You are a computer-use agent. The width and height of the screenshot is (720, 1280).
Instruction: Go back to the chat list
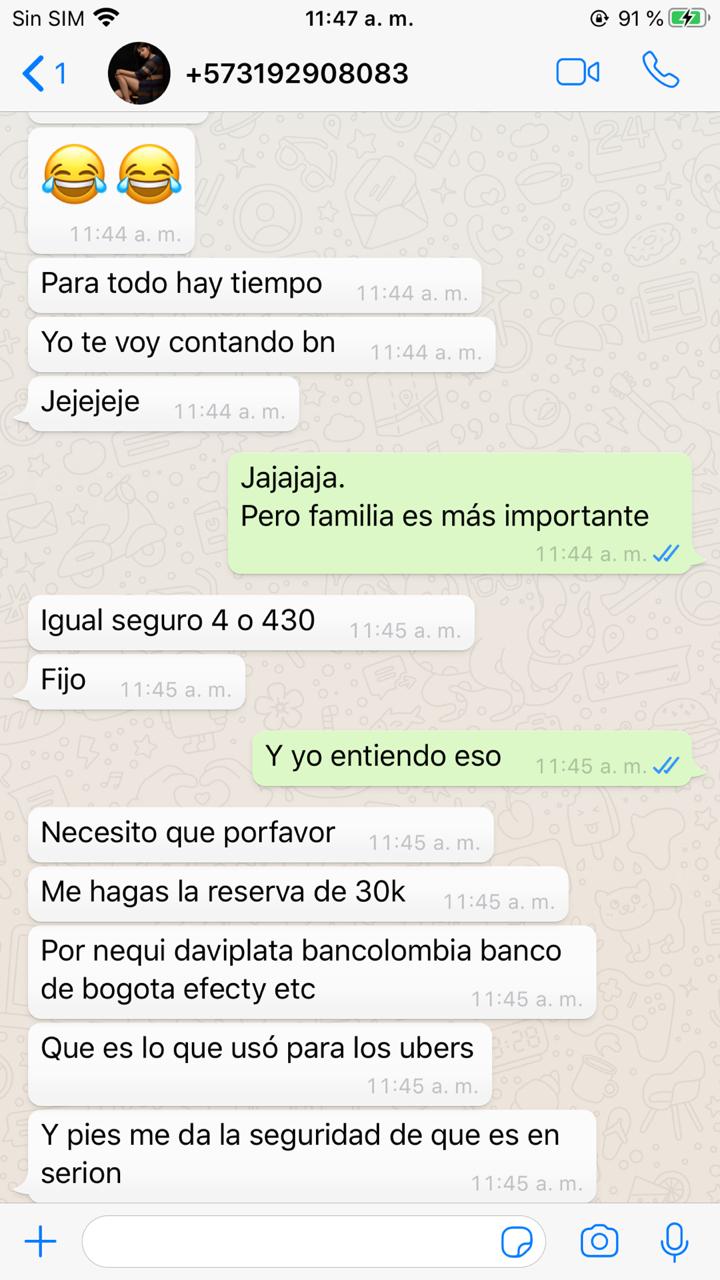42,73
